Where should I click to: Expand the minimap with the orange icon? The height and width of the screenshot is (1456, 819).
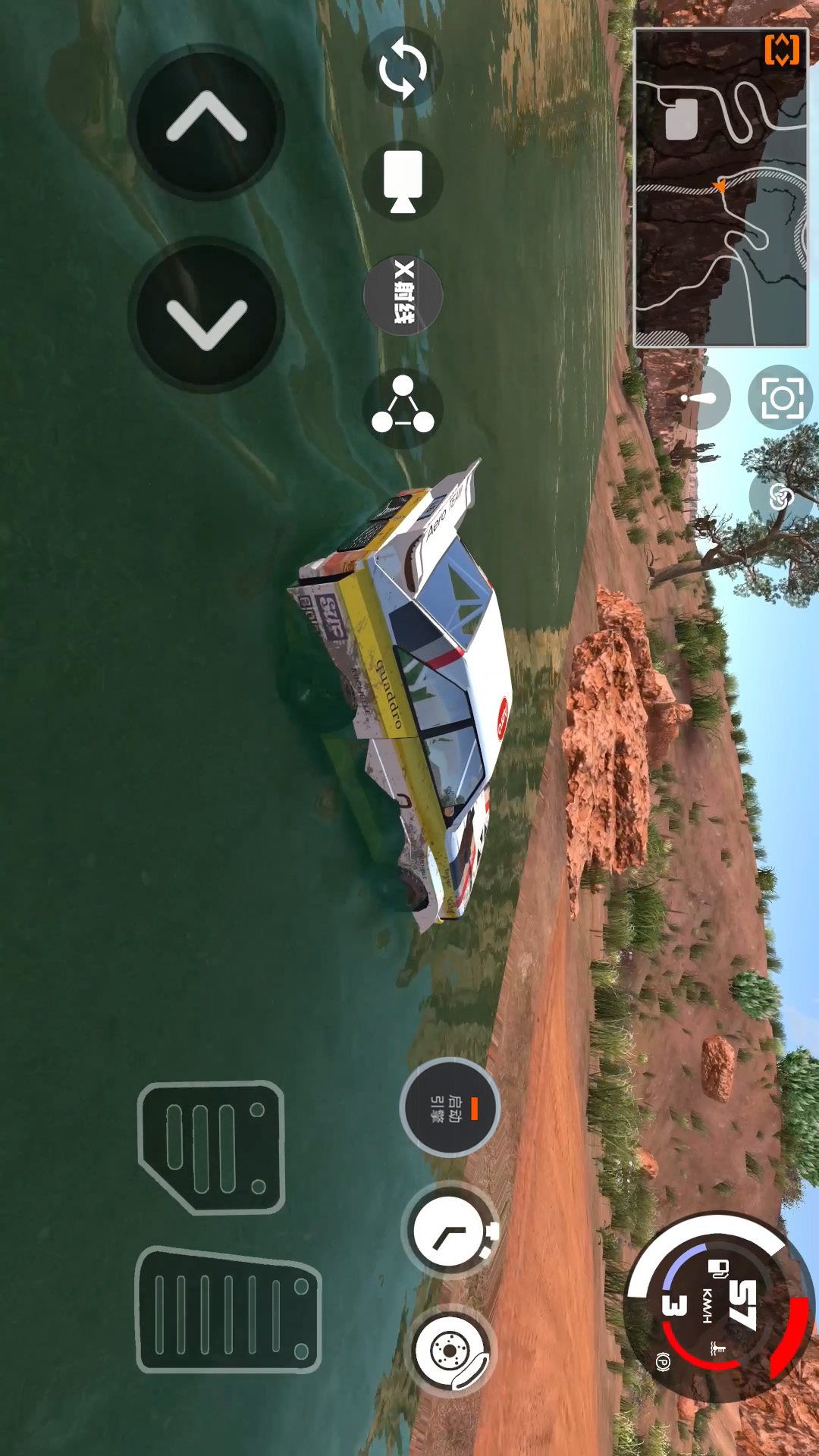781,52
